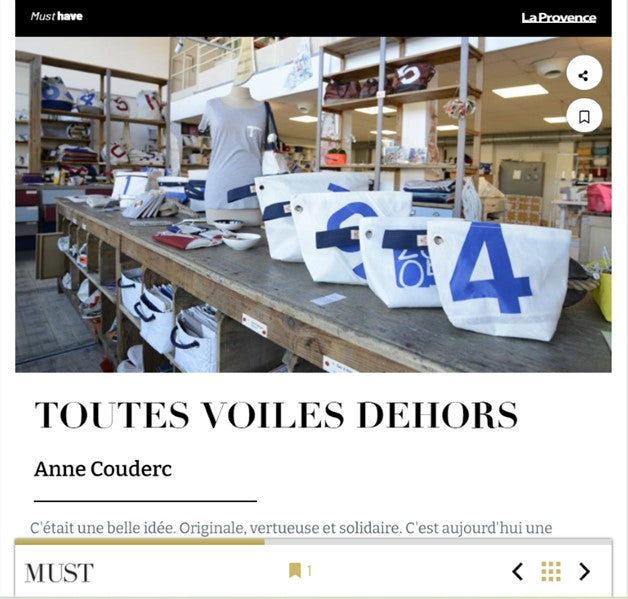Go to the next article
The height and width of the screenshot is (599, 628).
click(585, 571)
